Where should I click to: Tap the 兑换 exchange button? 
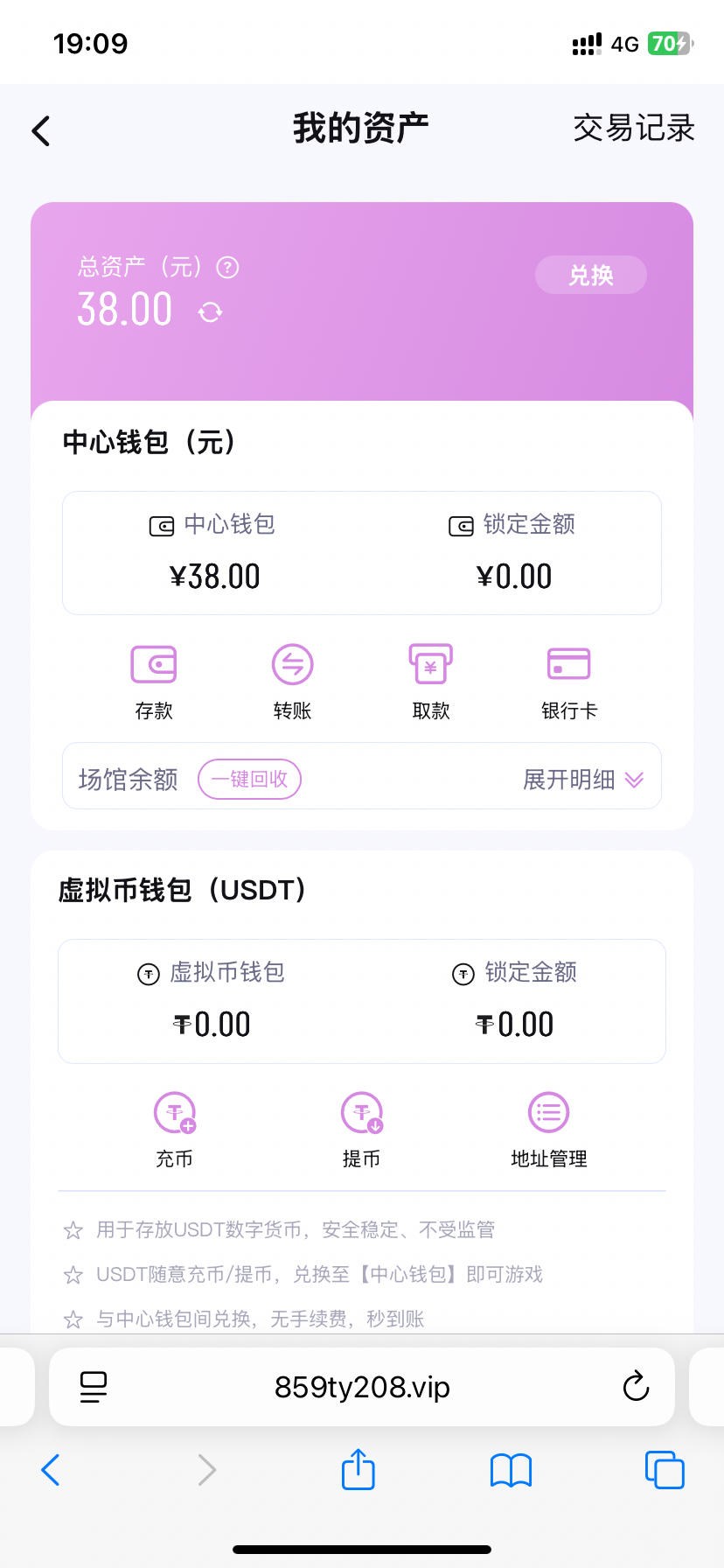pyautogui.click(x=590, y=276)
